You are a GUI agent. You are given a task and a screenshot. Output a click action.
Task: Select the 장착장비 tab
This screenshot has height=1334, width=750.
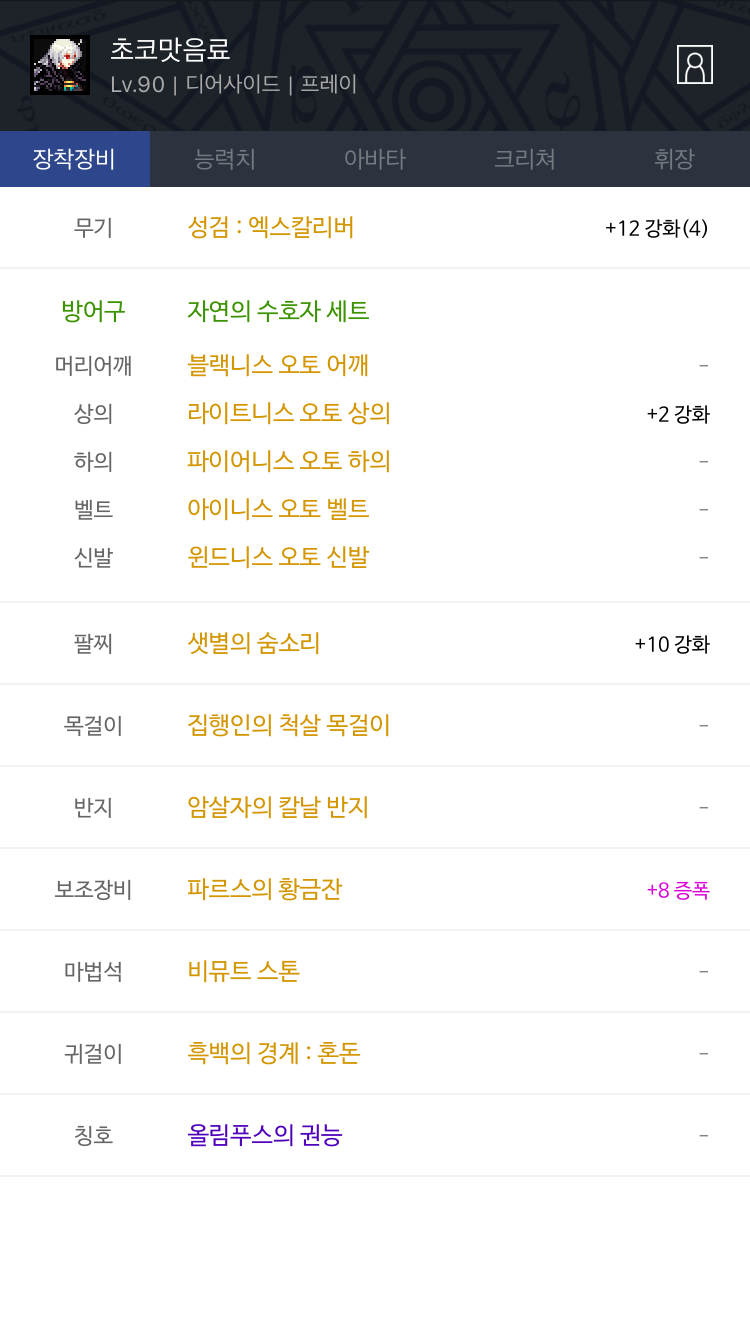(x=75, y=159)
